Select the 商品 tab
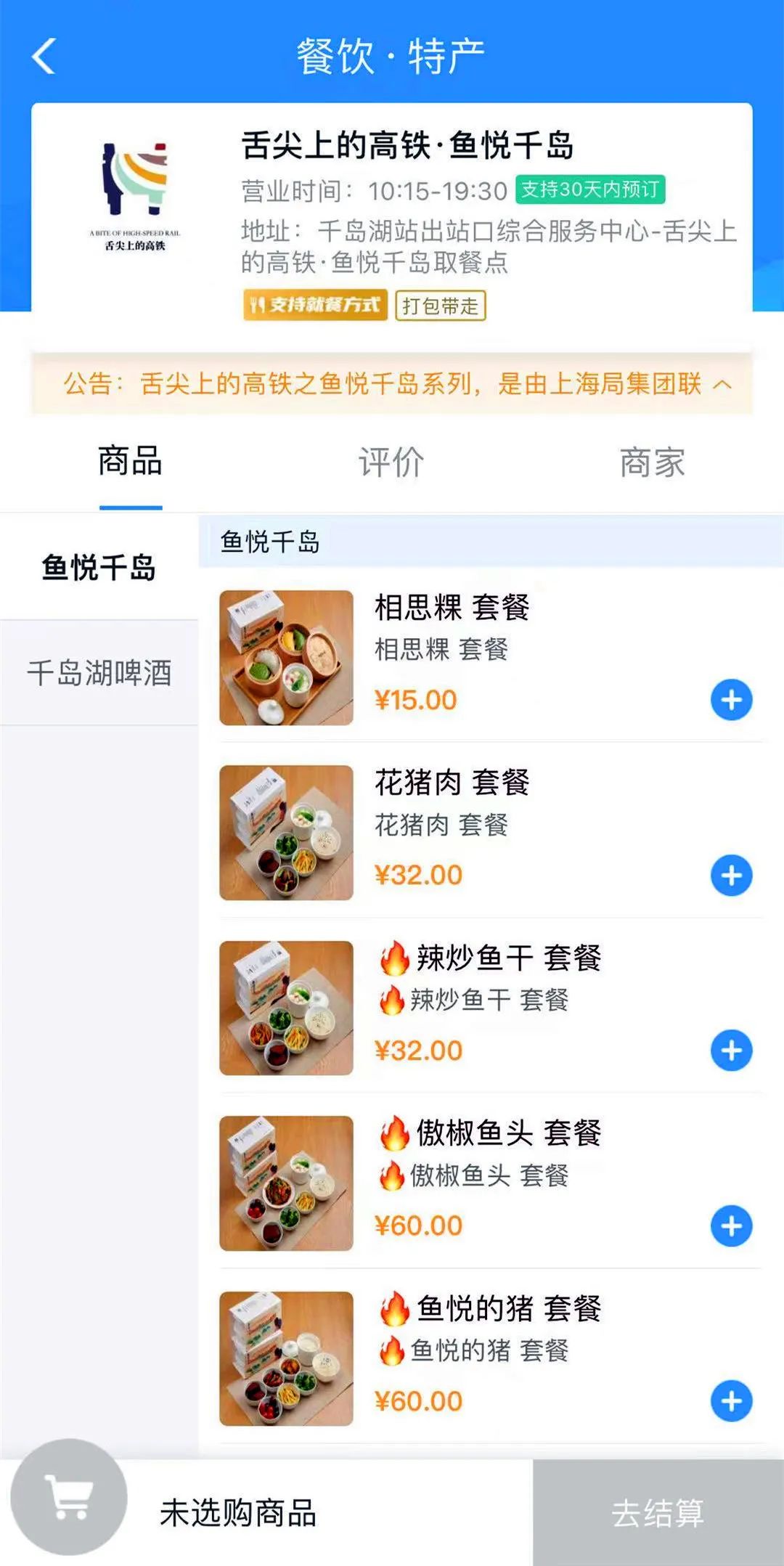 pyautogui.click(x=131, y=462)
